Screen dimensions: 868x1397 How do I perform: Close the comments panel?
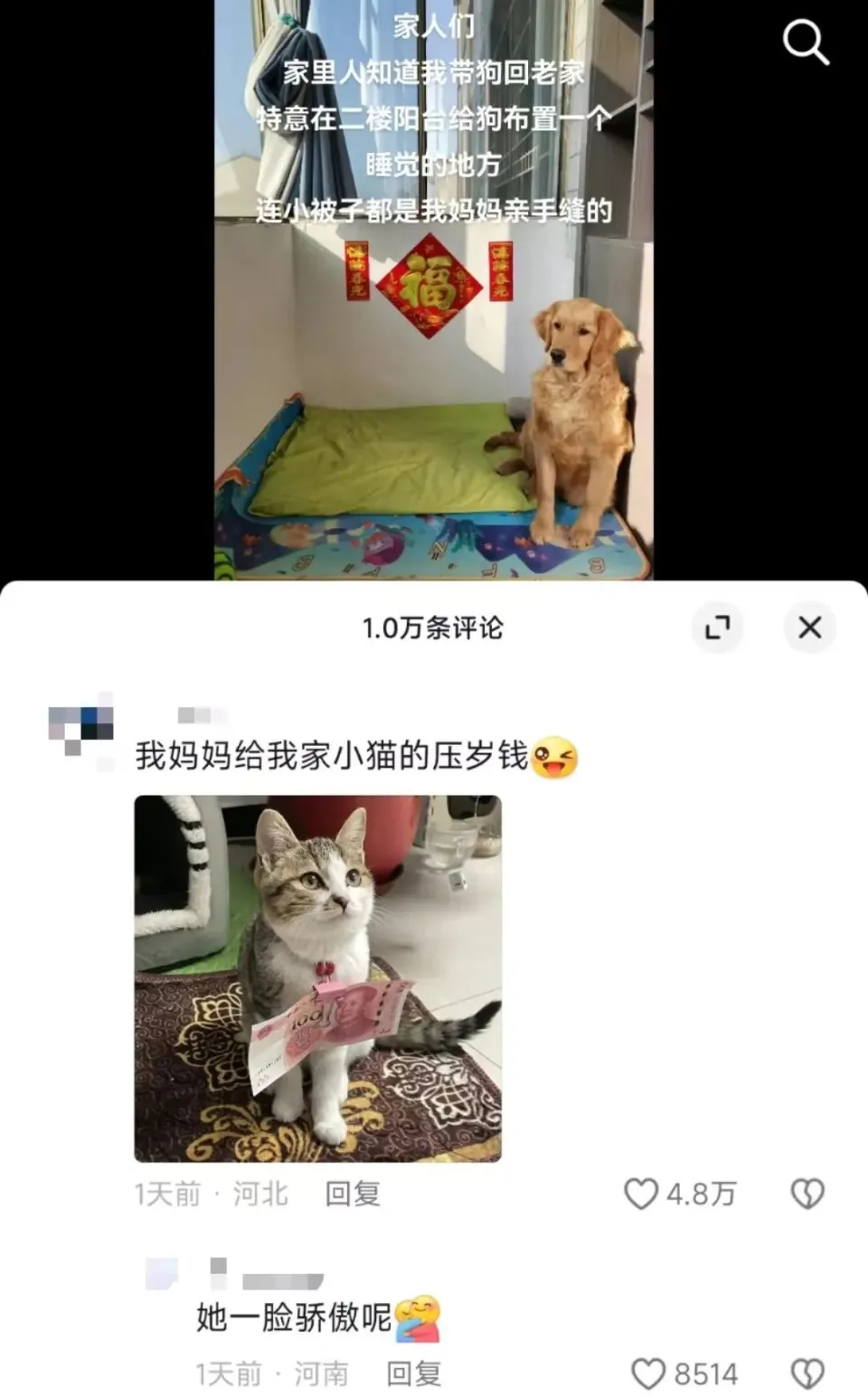click(810, 627)
